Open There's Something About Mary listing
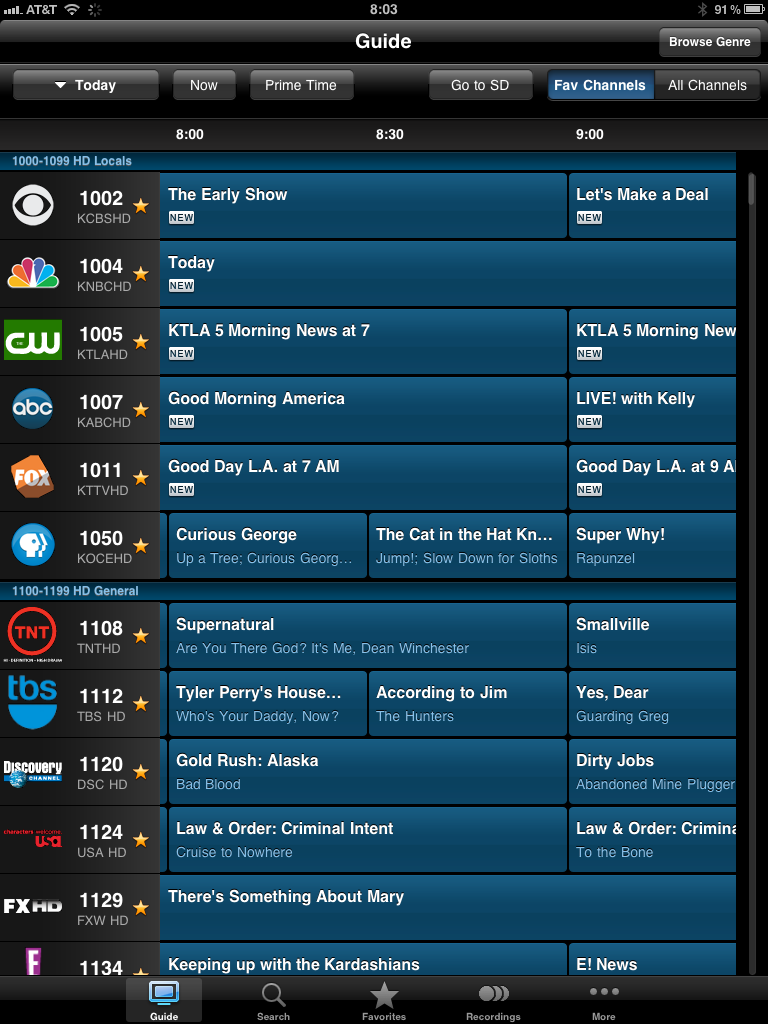This screenshot has width=768, height=1024. coord(447,907)
